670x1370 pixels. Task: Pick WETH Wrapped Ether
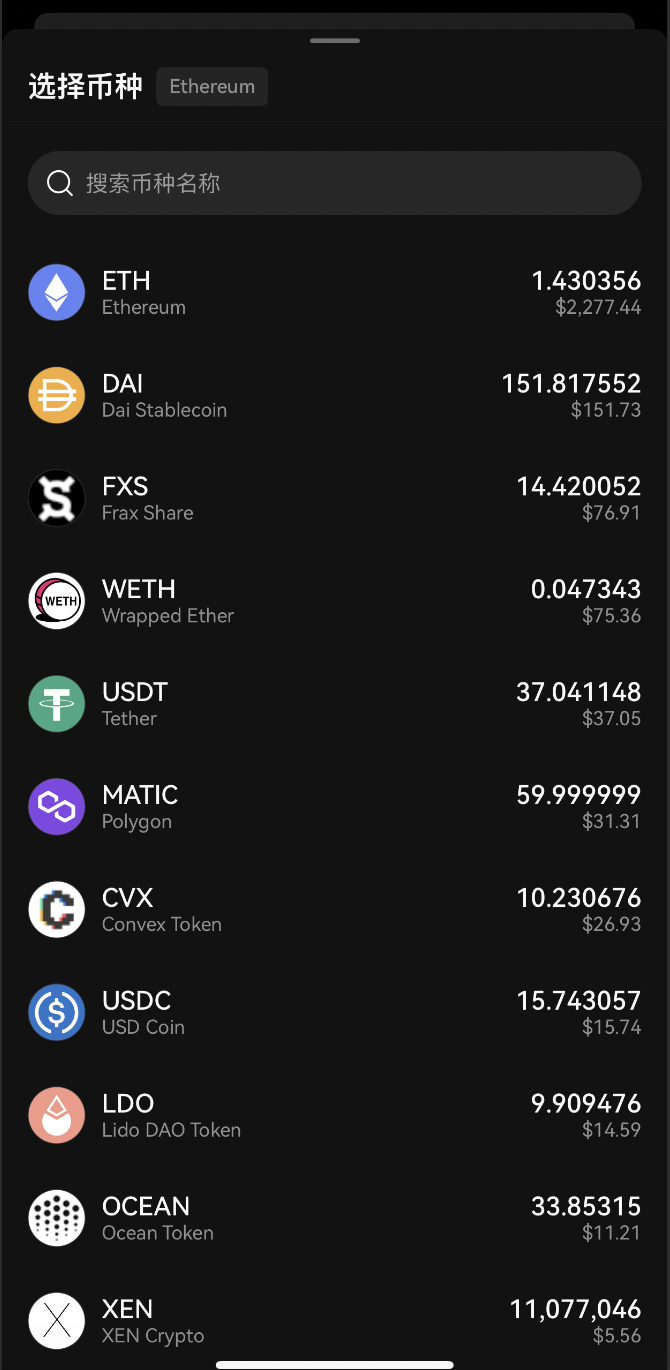(x=334, y=602)
